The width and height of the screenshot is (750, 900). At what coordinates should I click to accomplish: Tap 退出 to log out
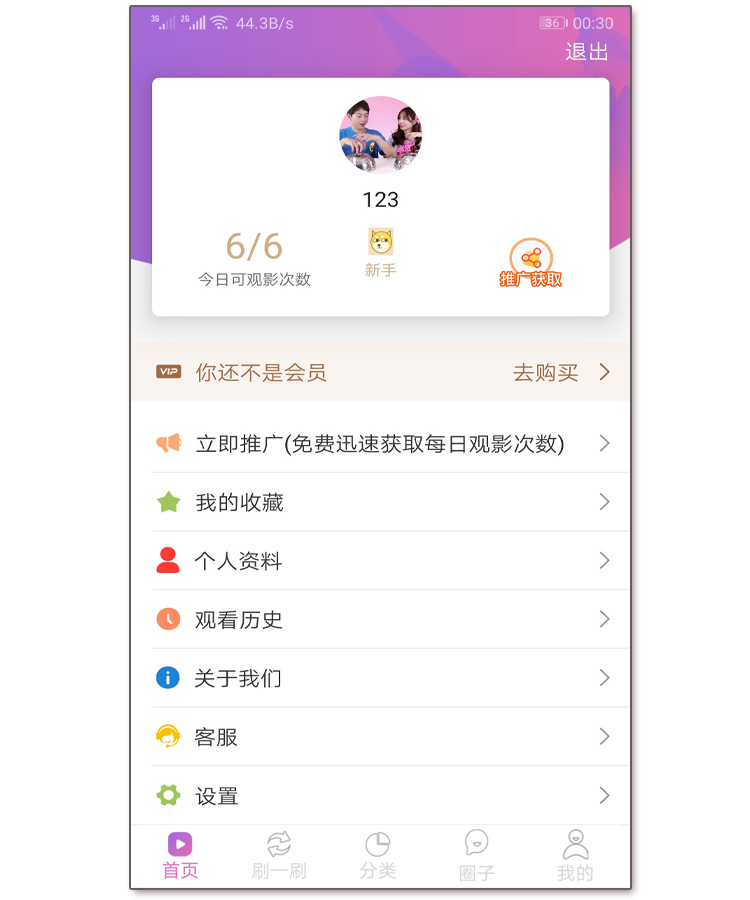[x=587, y=52]
